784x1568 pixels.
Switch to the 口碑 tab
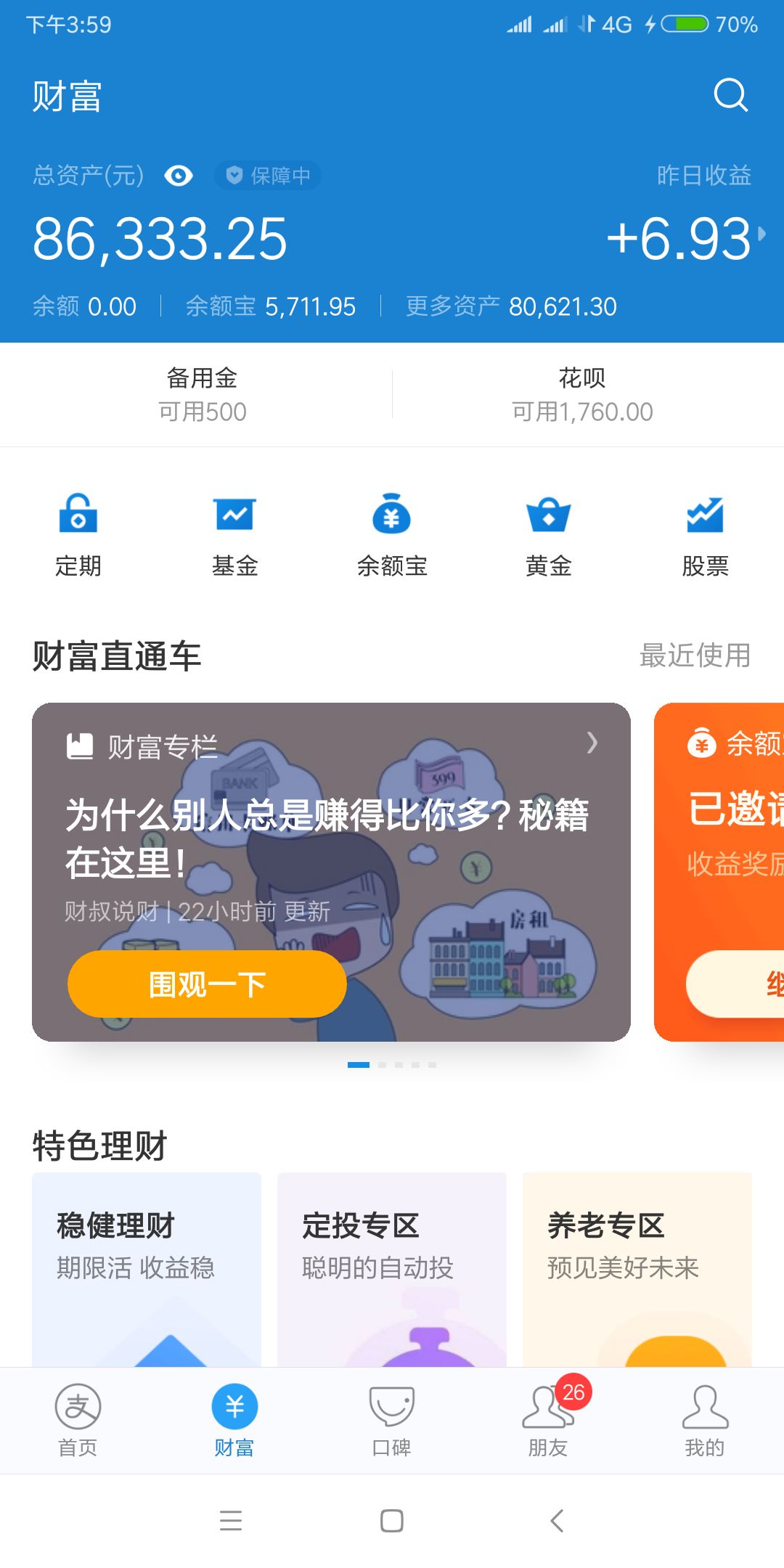[392, 1421]
